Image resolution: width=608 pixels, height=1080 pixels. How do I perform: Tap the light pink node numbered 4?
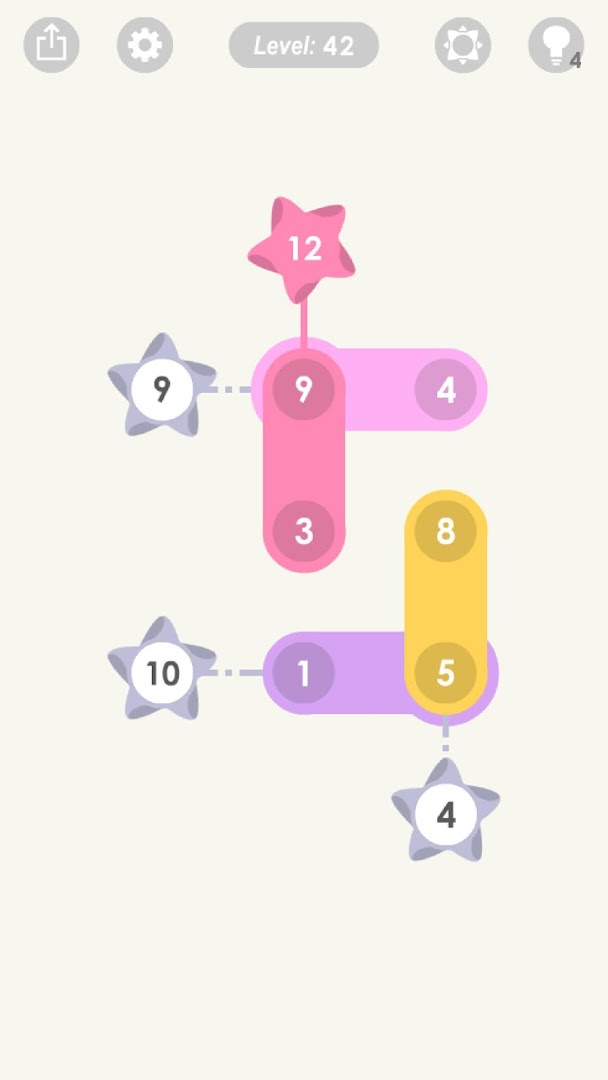tap(445, 389)
